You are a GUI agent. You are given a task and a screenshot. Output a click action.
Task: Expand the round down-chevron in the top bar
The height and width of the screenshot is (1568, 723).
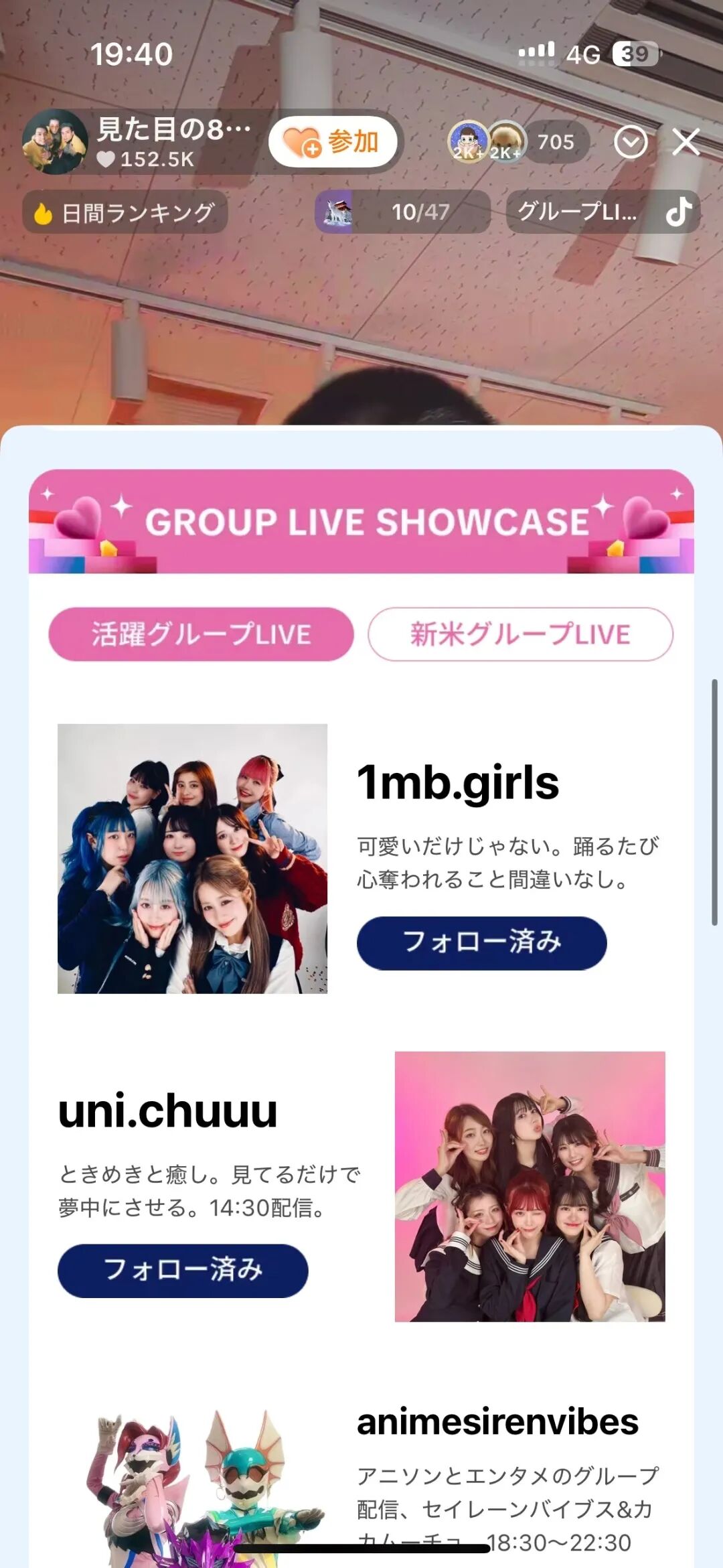631,142
